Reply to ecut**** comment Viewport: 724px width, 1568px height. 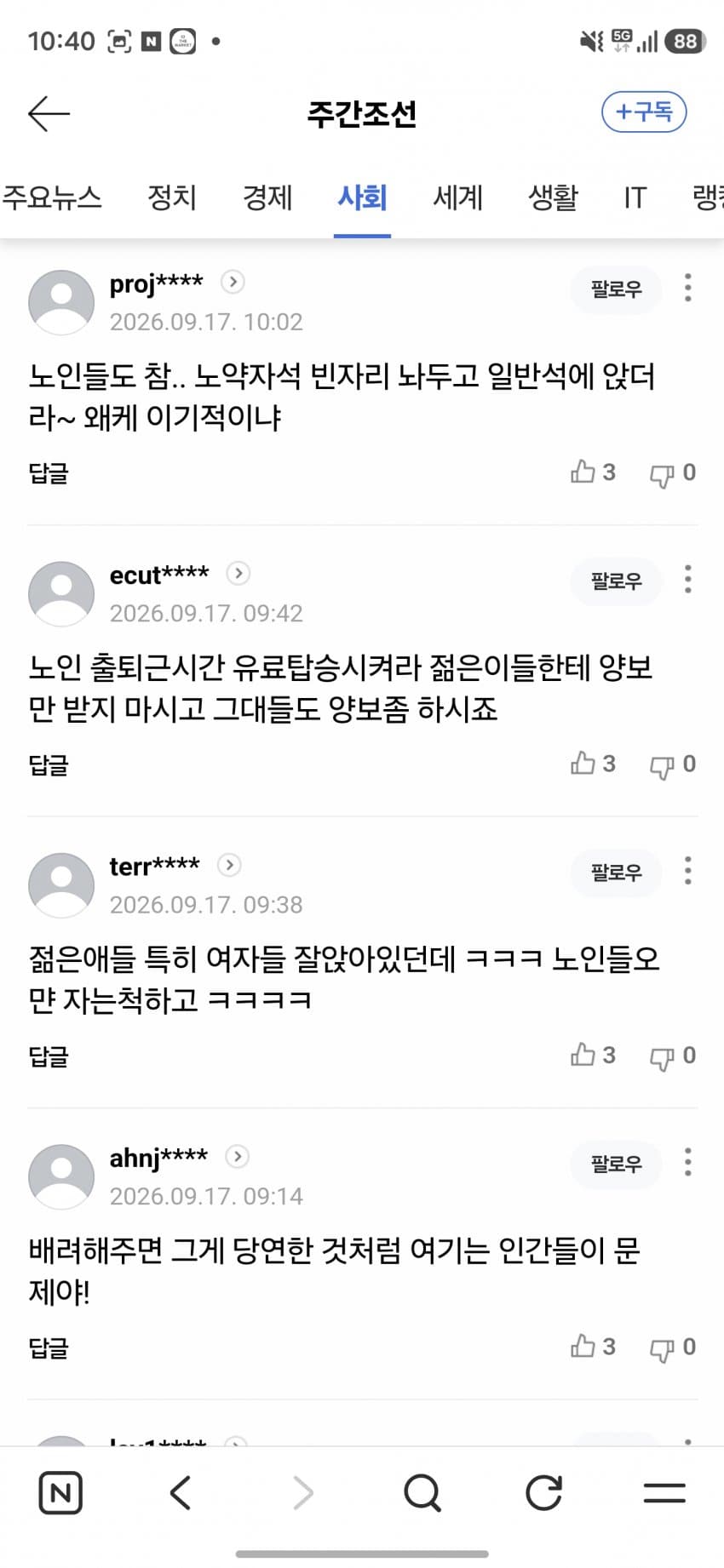click(x=49, y=764)
